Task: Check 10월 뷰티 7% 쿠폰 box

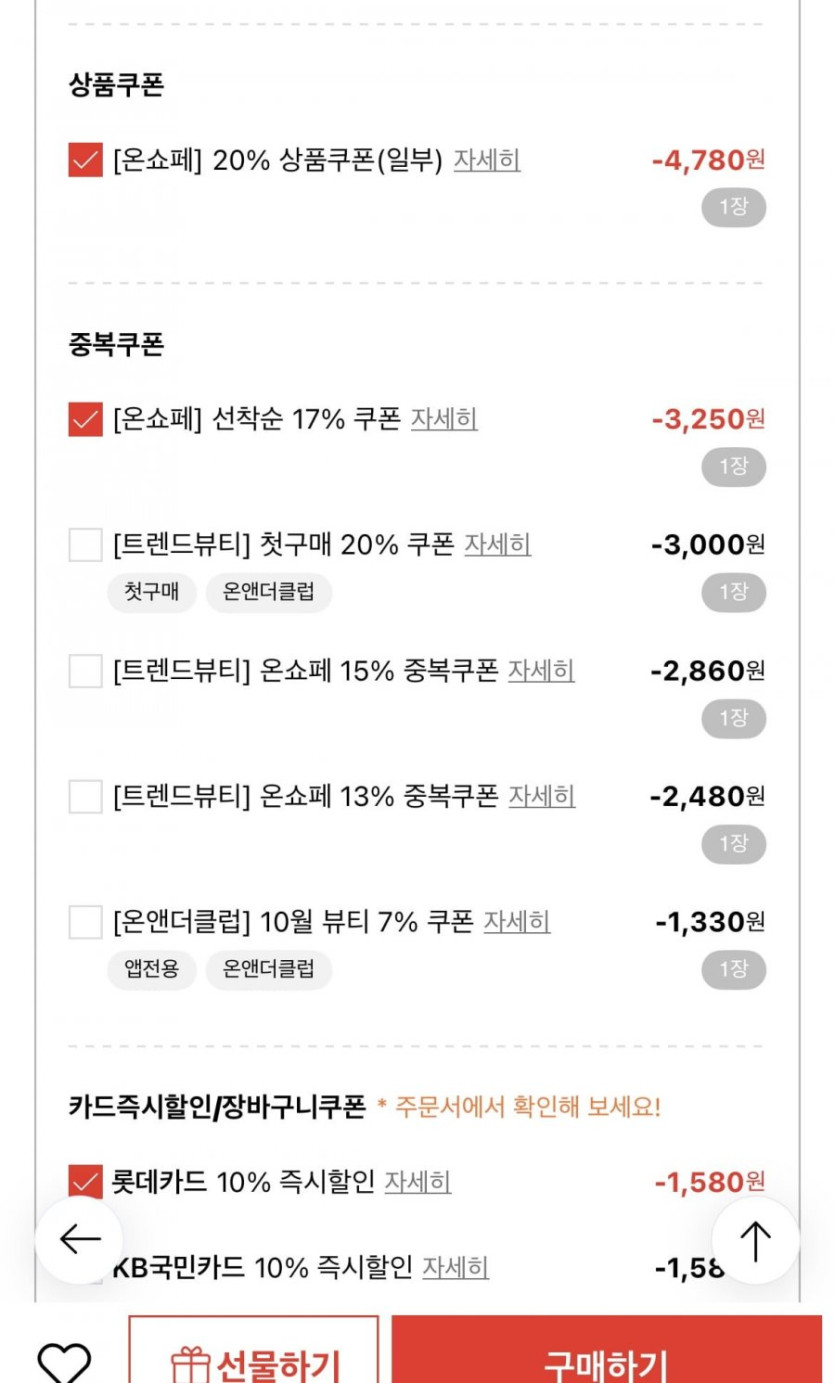Action: (86, 922)
